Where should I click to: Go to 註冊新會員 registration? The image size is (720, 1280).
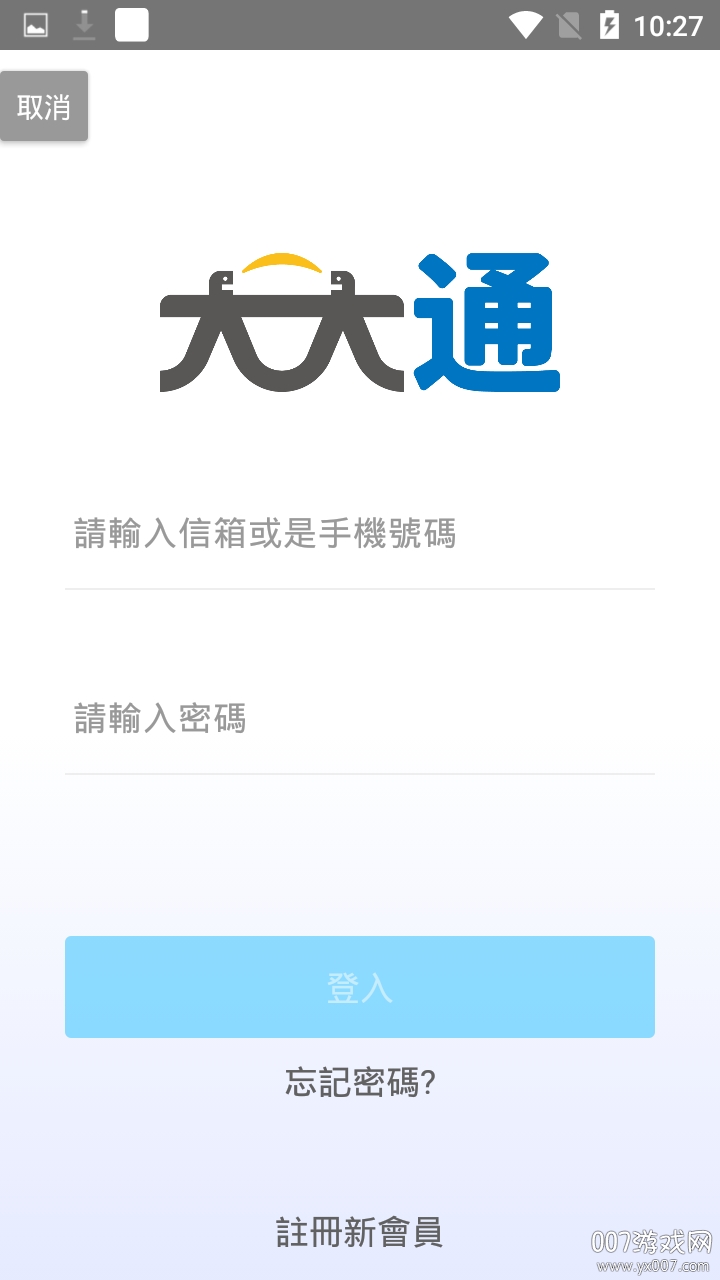(x=360, y=1232)
